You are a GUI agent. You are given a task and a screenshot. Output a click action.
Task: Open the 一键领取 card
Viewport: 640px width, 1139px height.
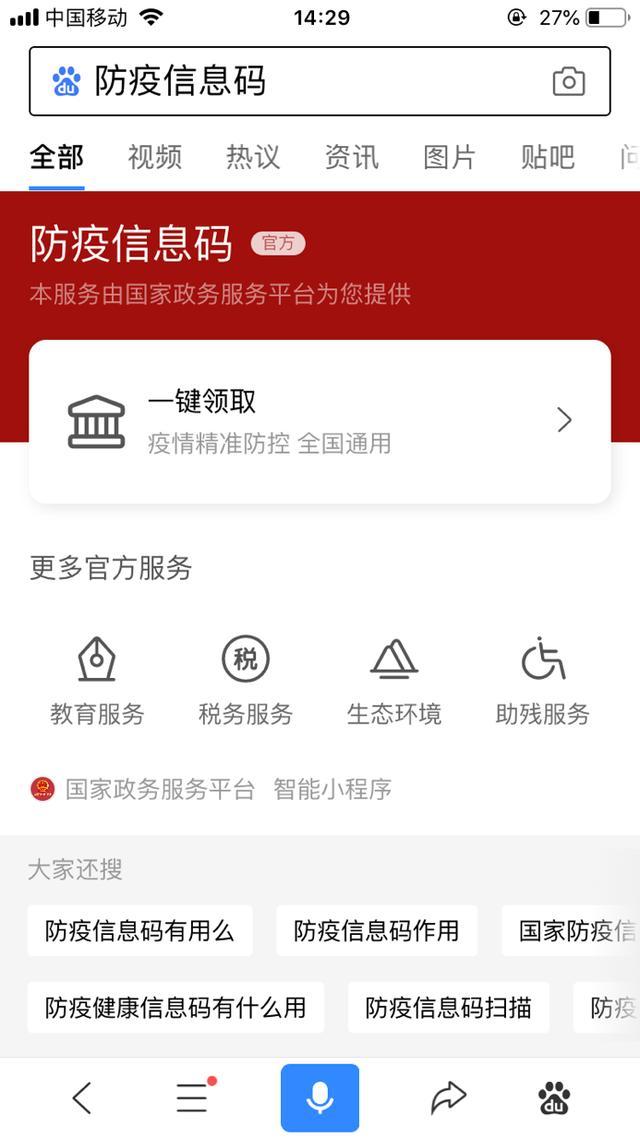click(x=320, y=421)
